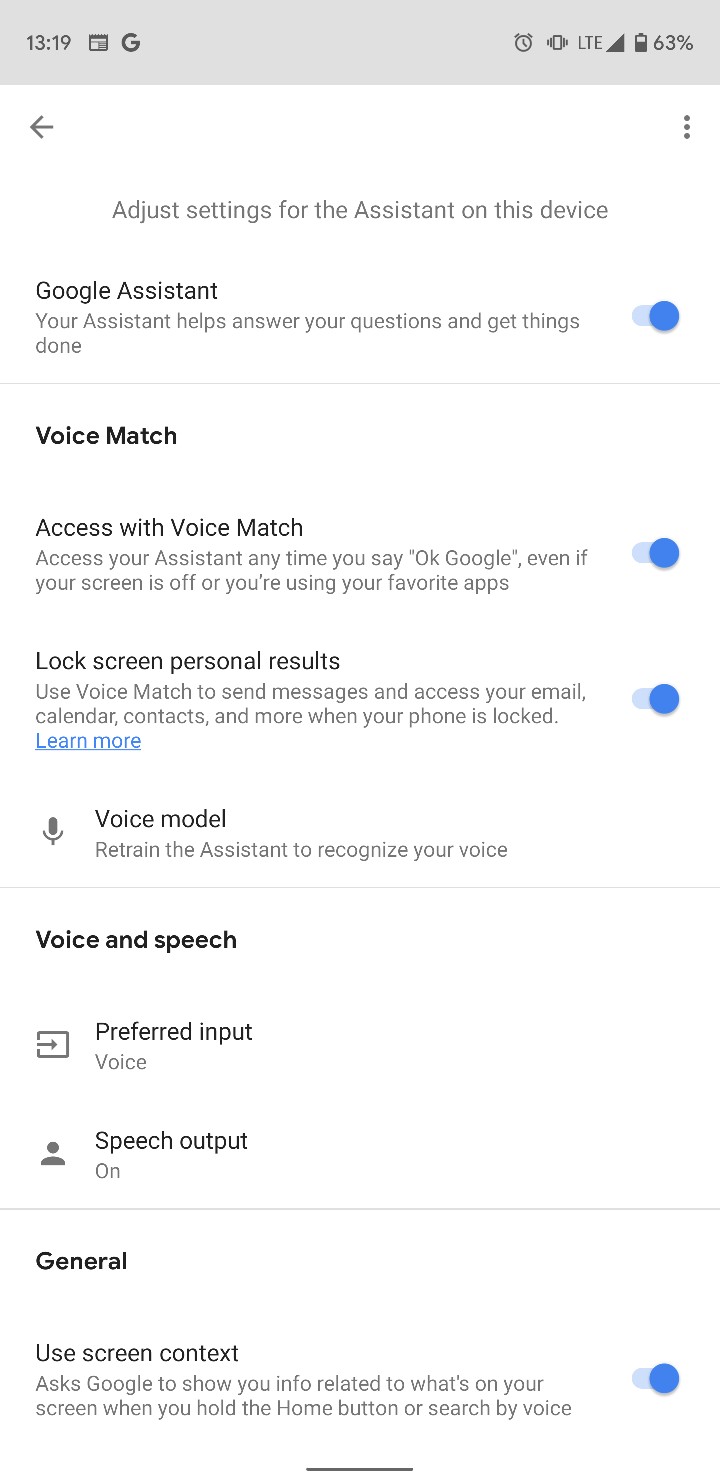Switch off Use screen context
Viewport: 720px width, 1480px height.
click(x=656, y=1379)
